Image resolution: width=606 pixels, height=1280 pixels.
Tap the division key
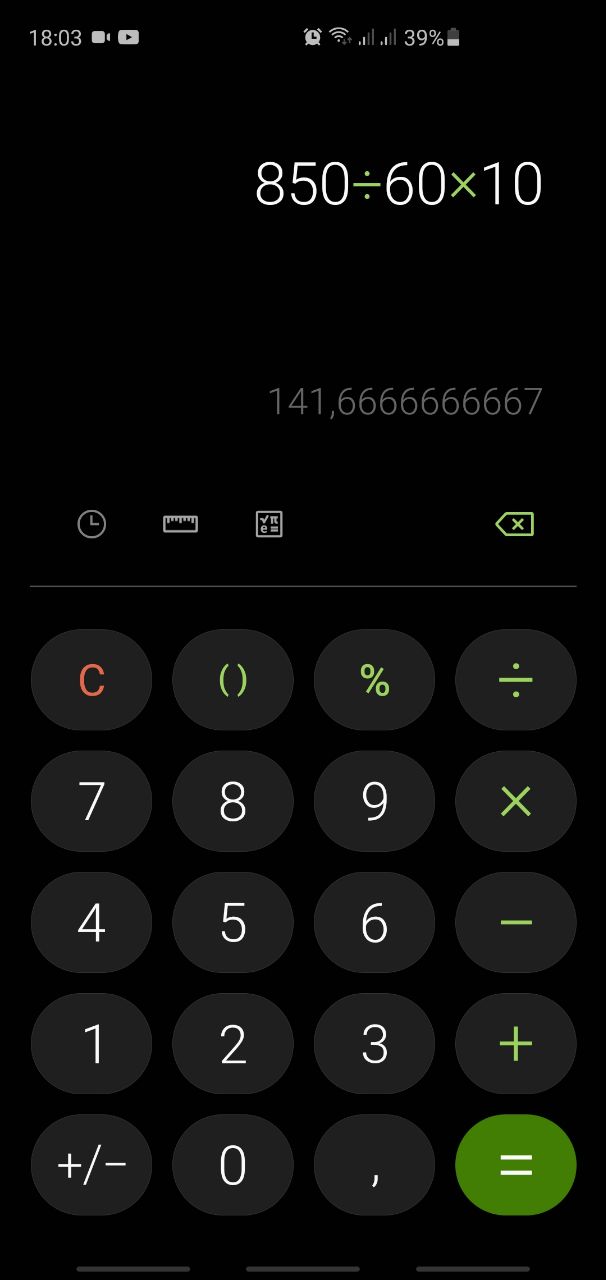516,681
